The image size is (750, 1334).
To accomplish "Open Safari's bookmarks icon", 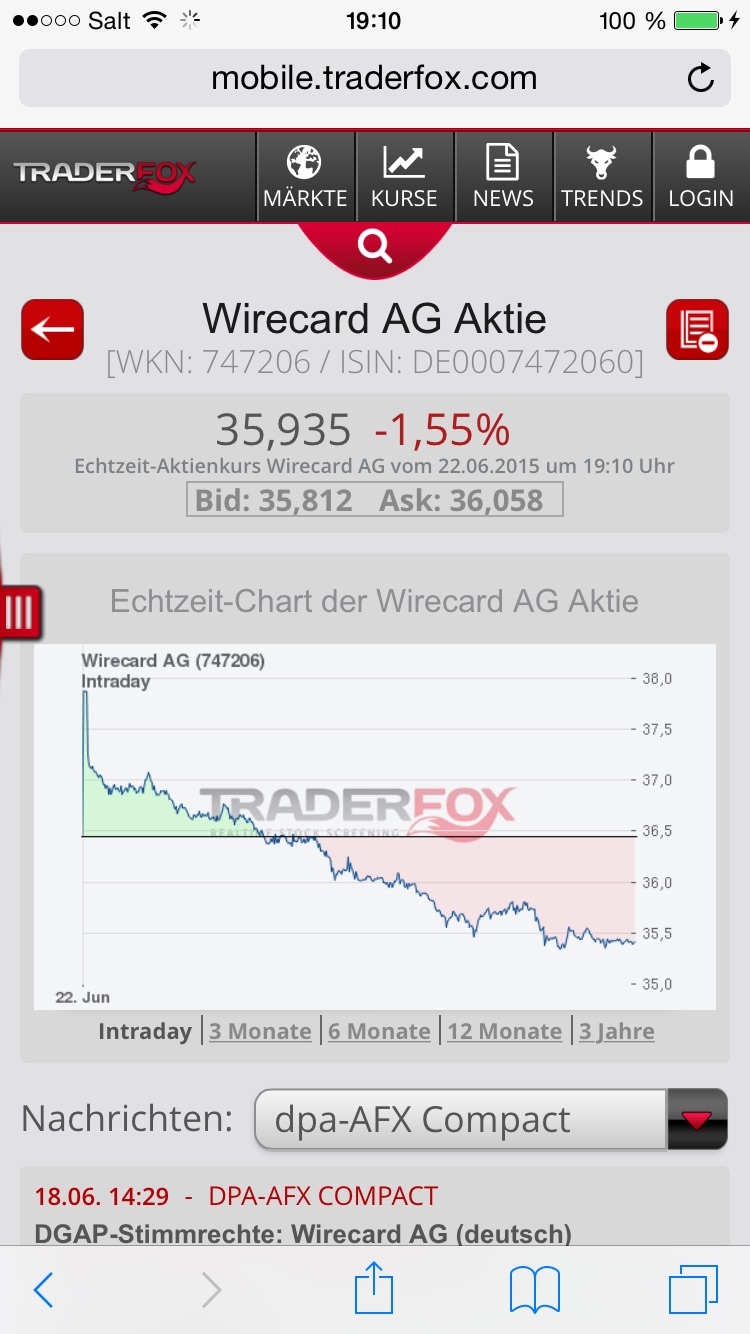I will [533, 1290].
